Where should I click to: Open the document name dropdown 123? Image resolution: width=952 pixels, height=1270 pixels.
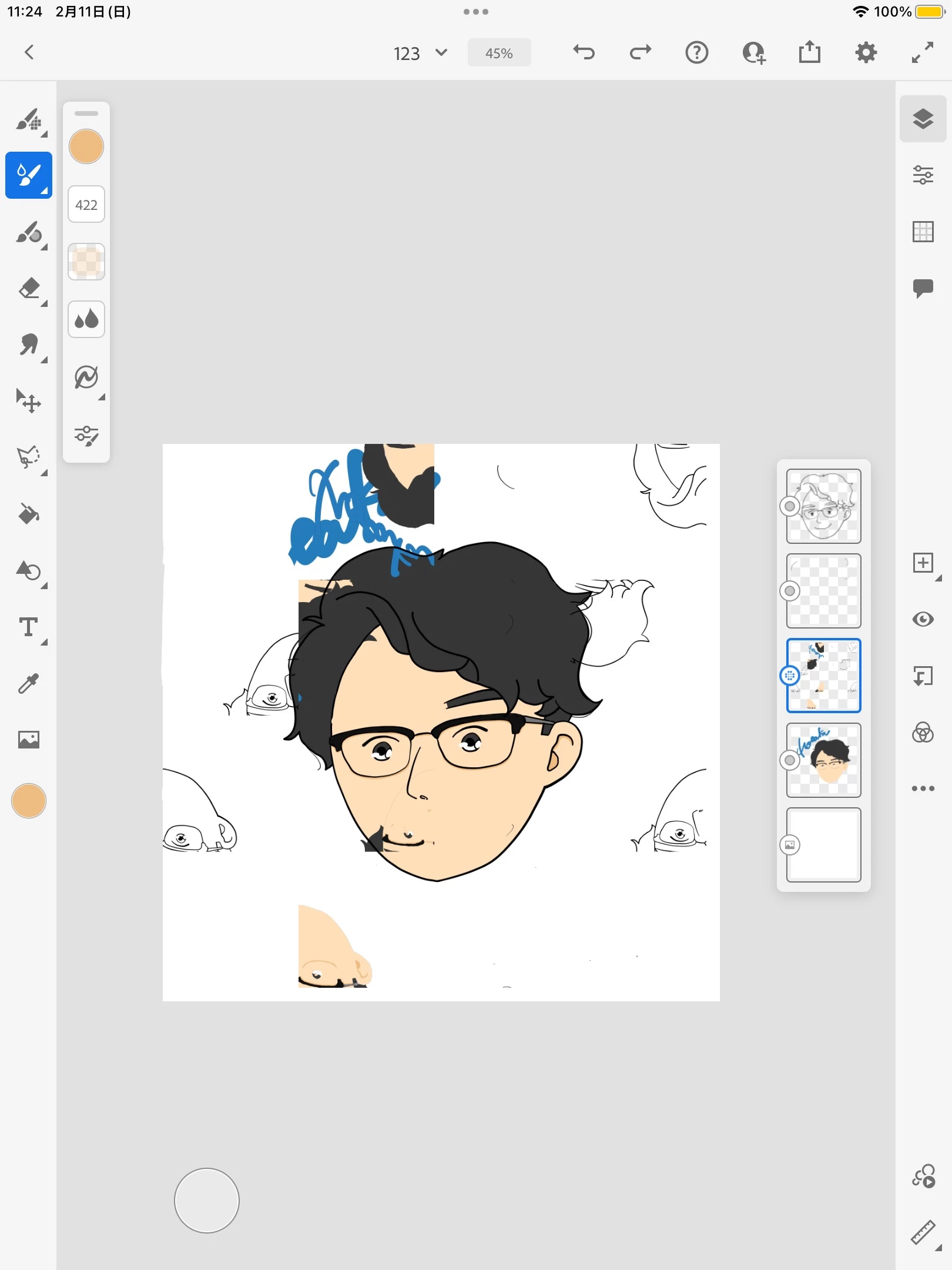(420, 54)
